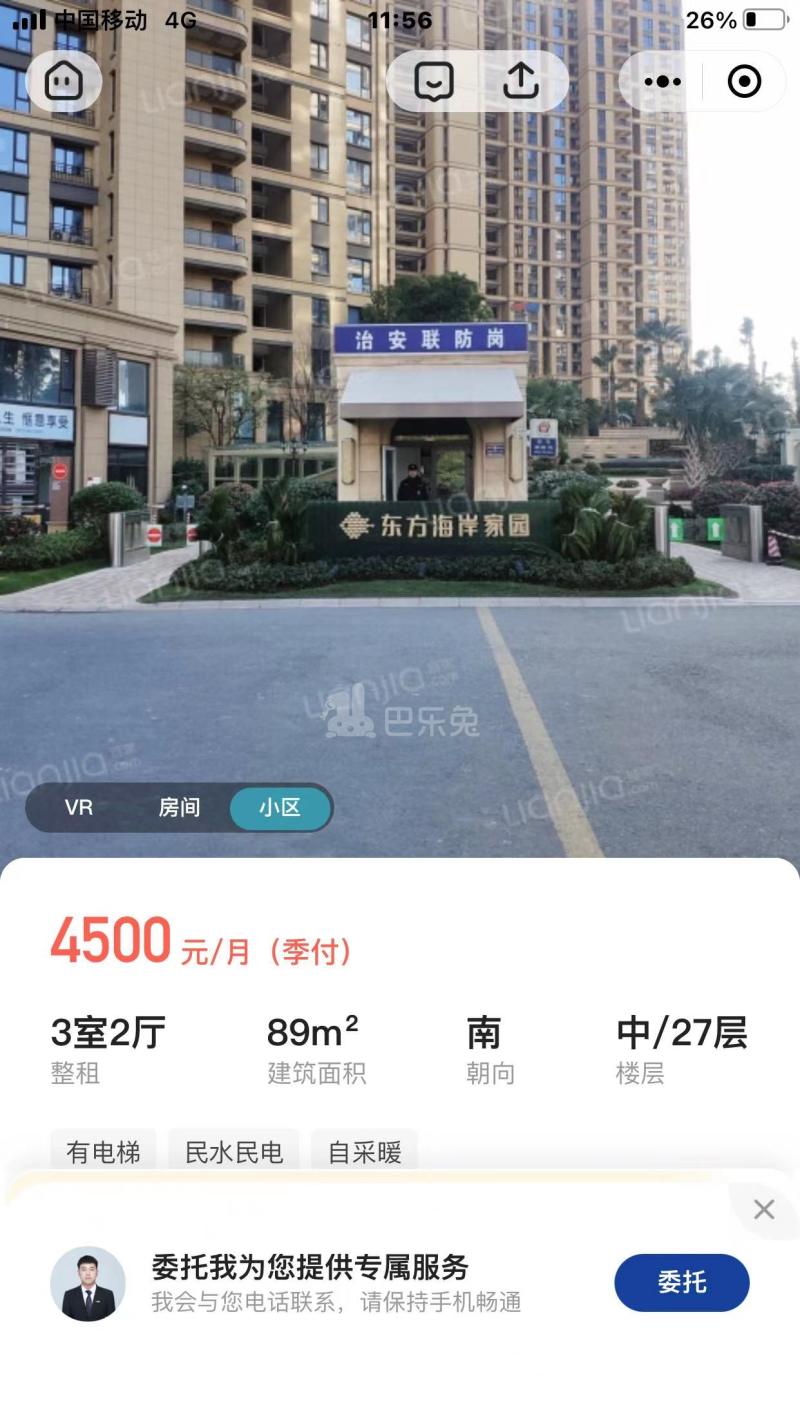This screenshot has height=1422, width=800.
Task: Select the active 小区 tab
Action: click(x=280, y=807)
